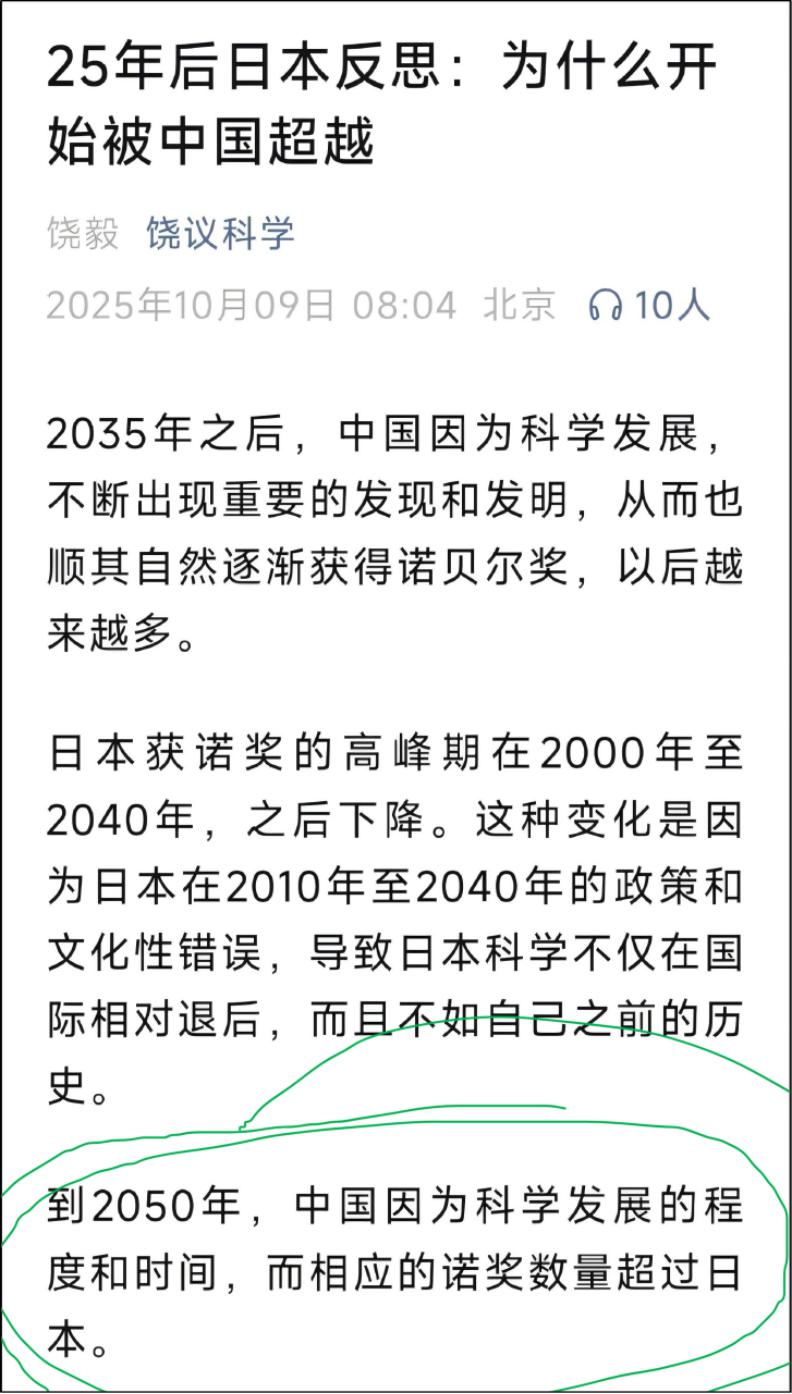Tap the headphone listen icon
Viewport: 792px width, 1394px height.
(x=605, y=306)
